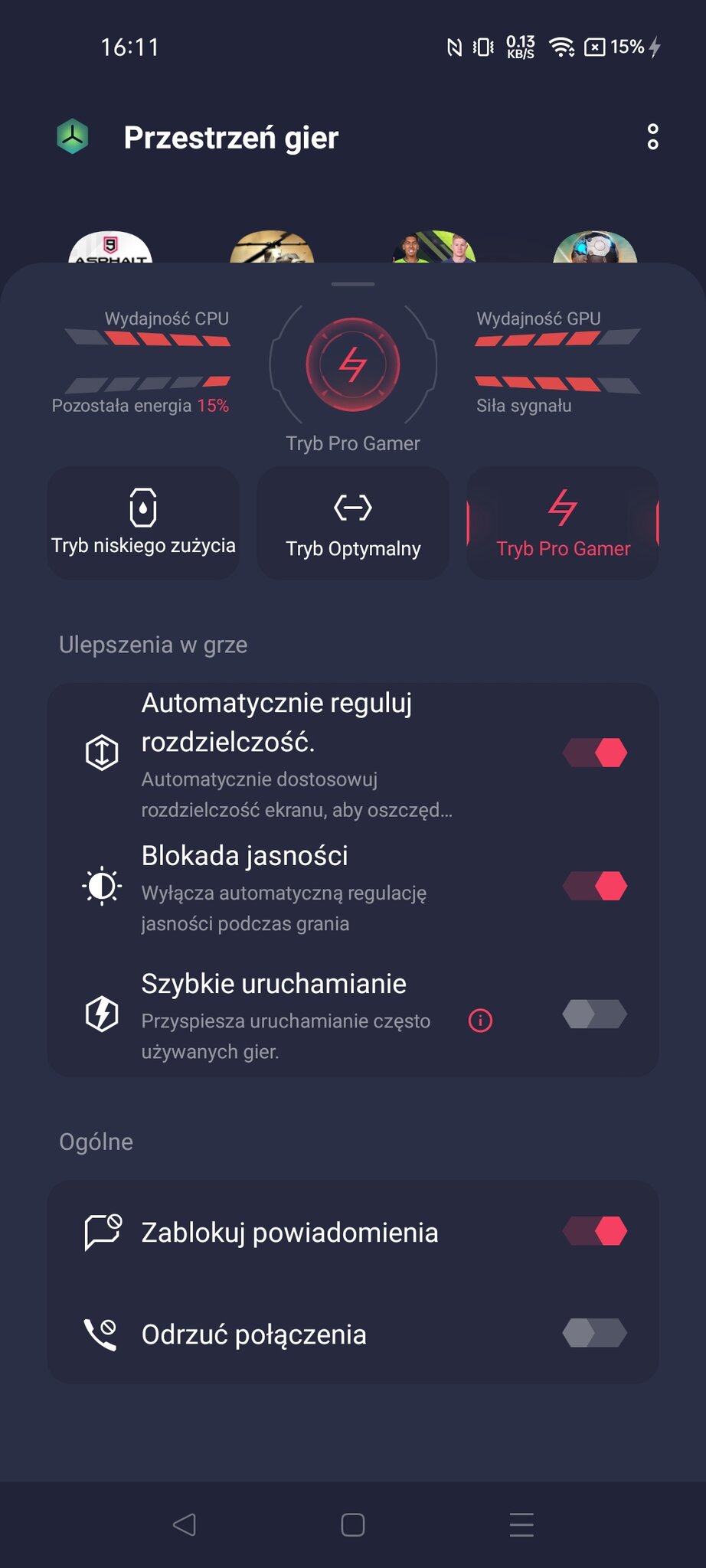Enable Szybkie uruchamianie
Screen dimensions: 706x1568
coord(595,1014)
